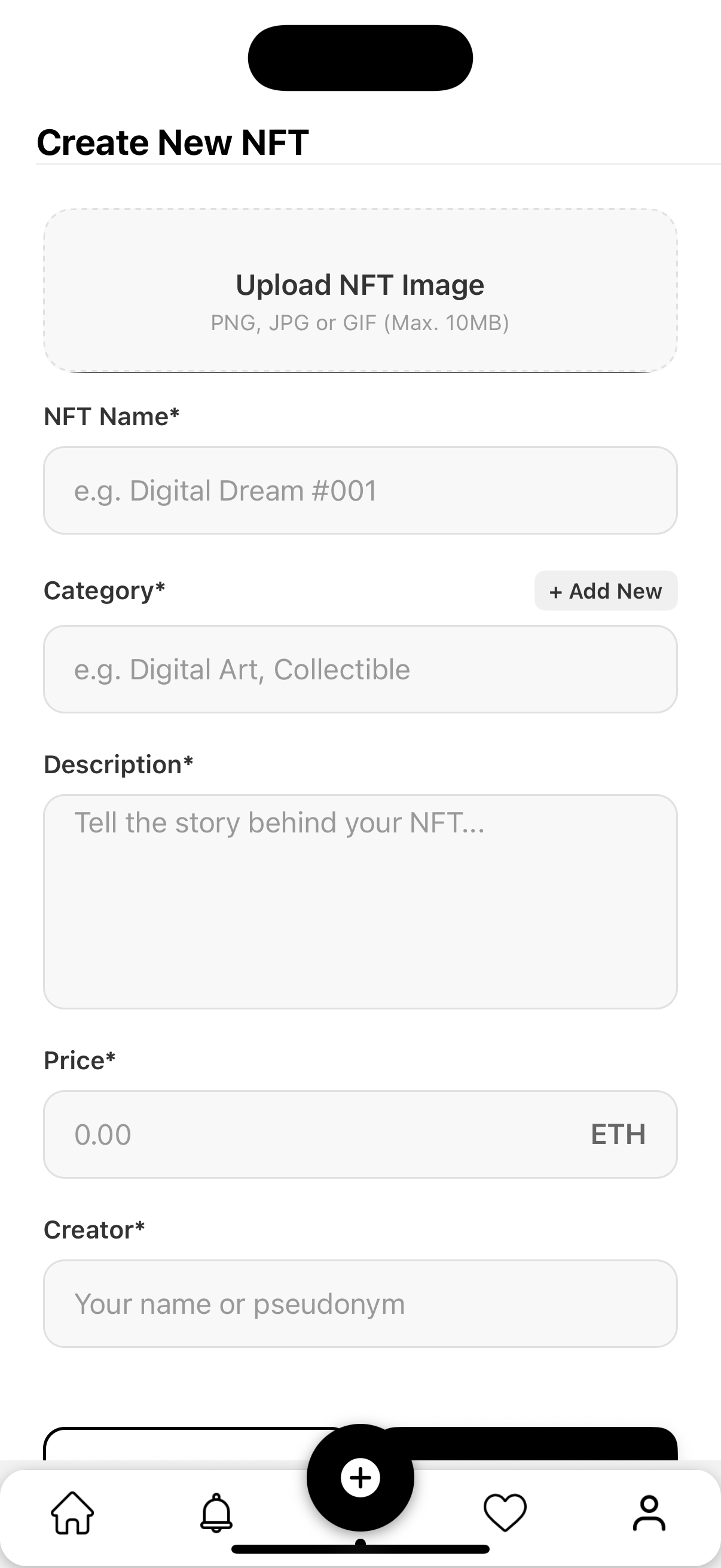The image size is (721, 1568).
Task: Select the Category input field
Action: [x=360, y=669]
